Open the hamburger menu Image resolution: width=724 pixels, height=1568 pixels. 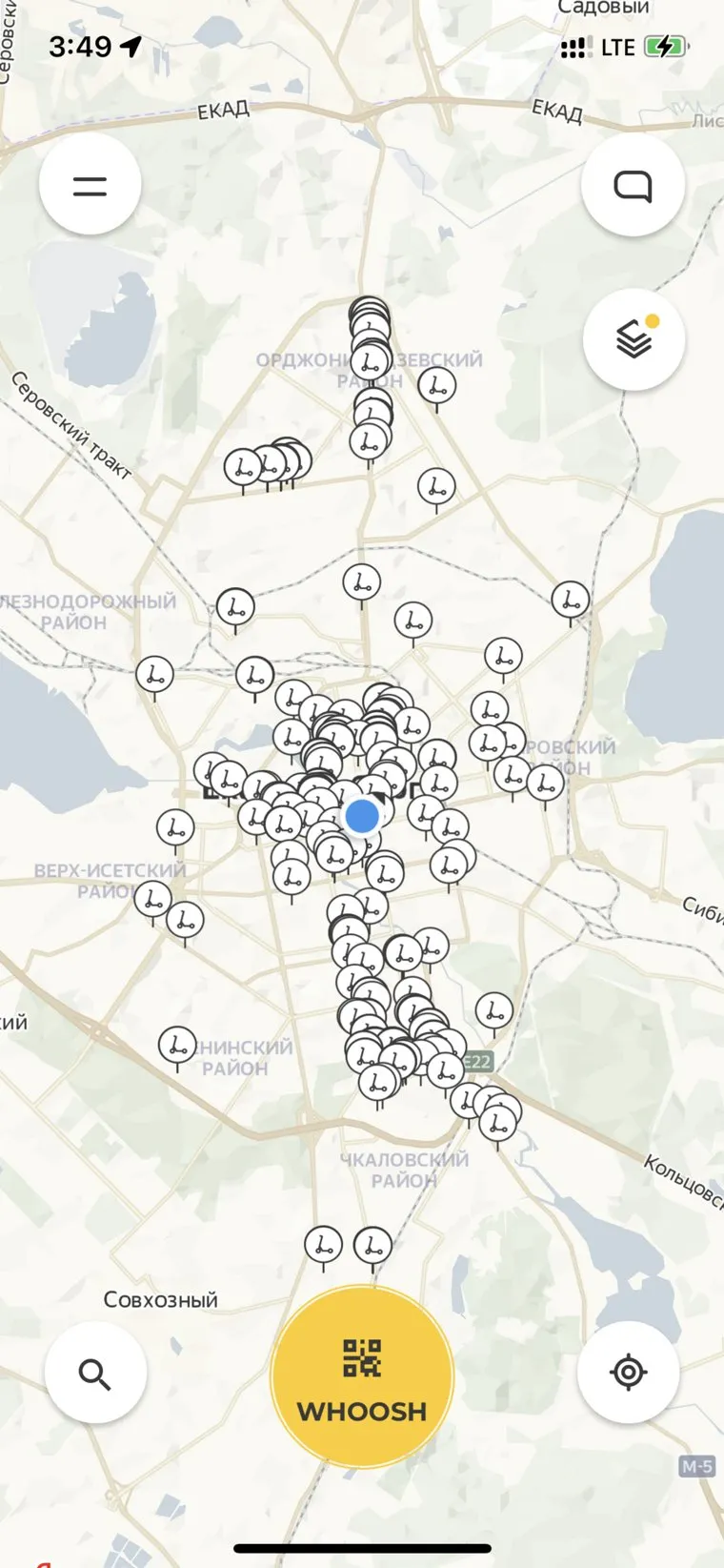[x=90, y=185]
